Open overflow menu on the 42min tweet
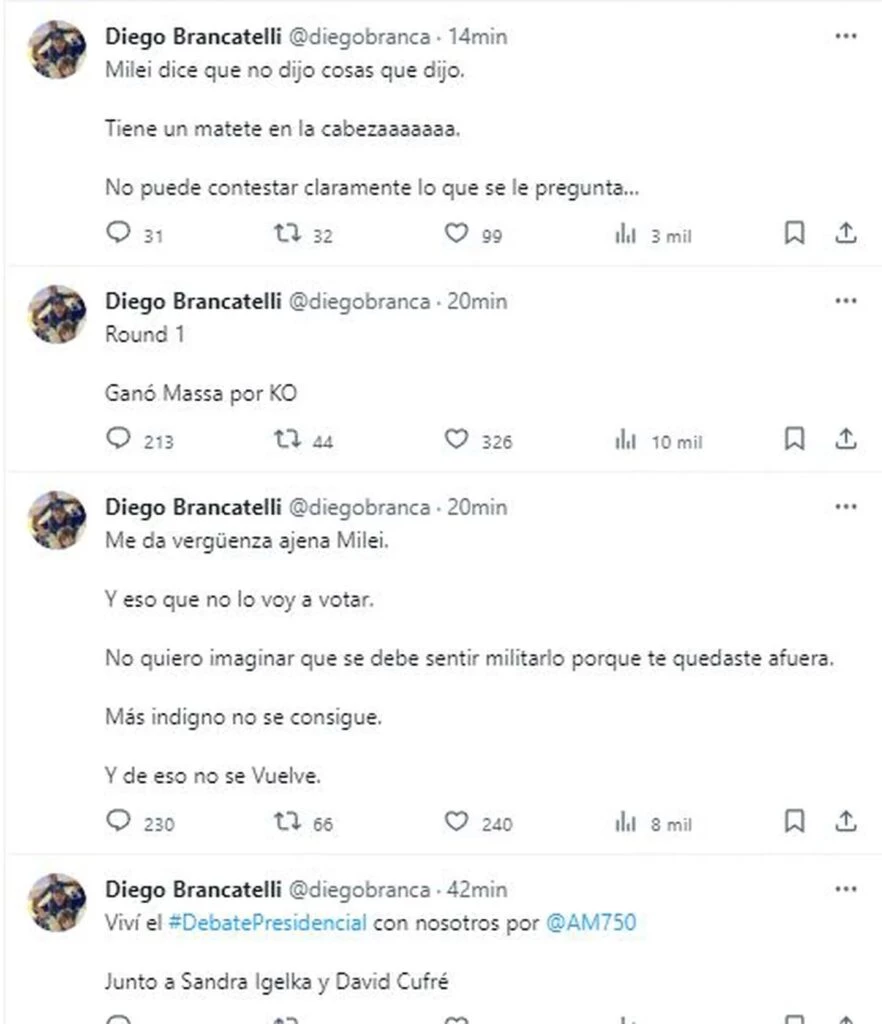The width and height of the screenshot is (882, 1024). tap(845, 888)
